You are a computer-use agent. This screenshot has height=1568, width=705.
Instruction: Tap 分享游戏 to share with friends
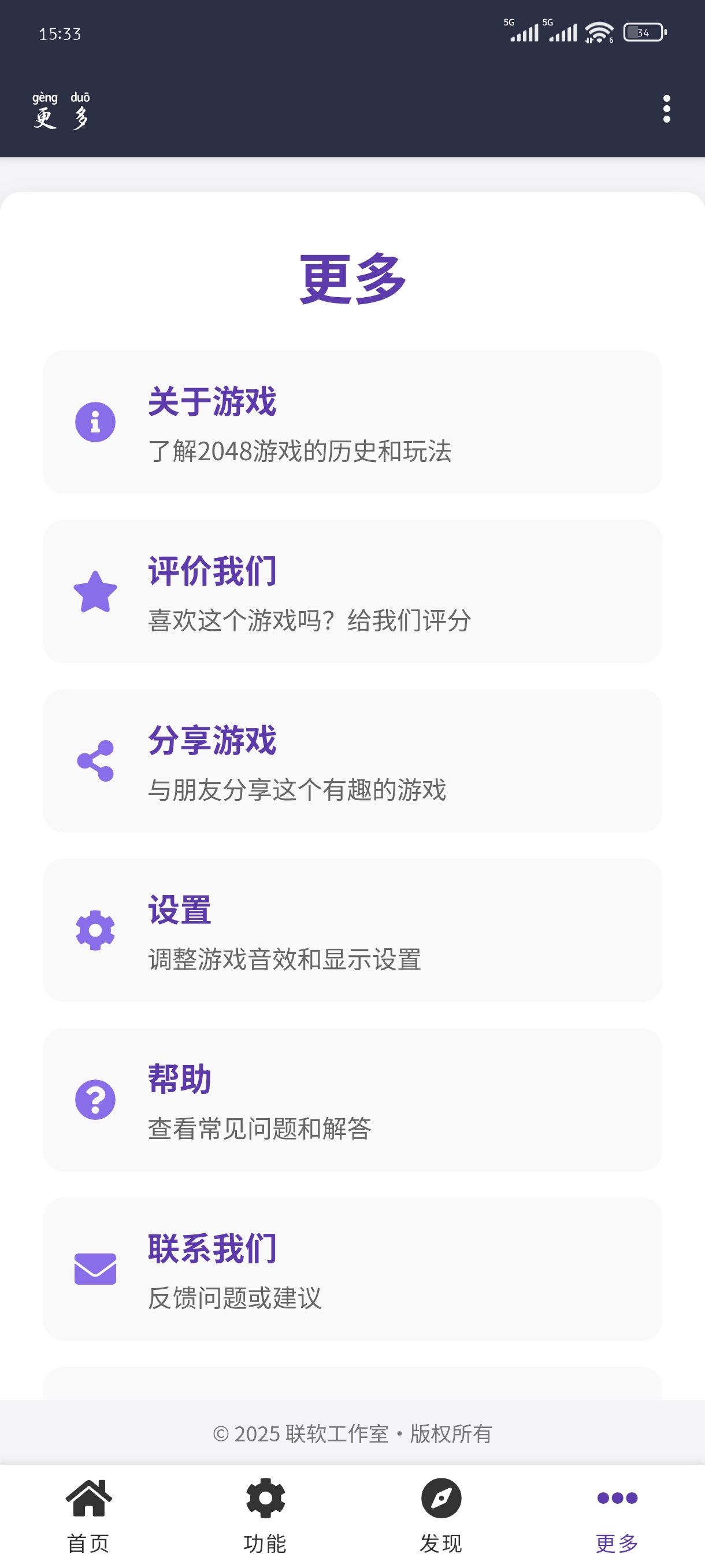352,760
